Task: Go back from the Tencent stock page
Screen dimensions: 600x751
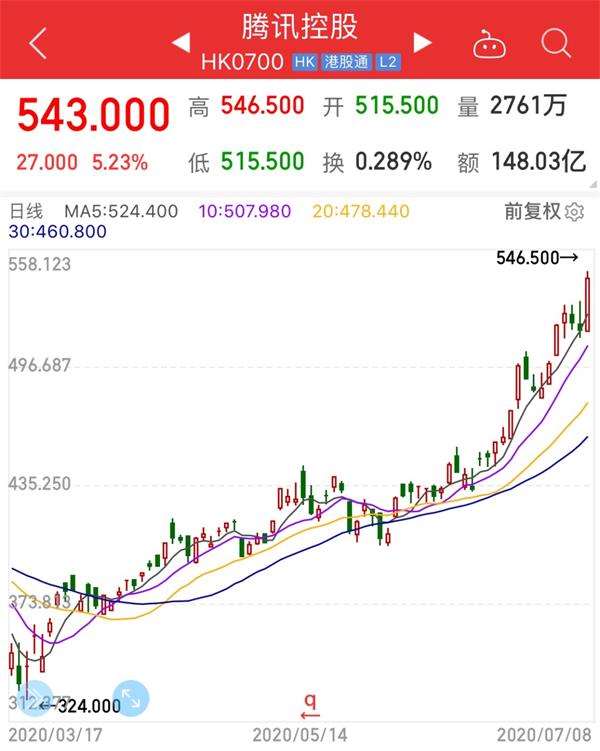Action: click(38, 43)
